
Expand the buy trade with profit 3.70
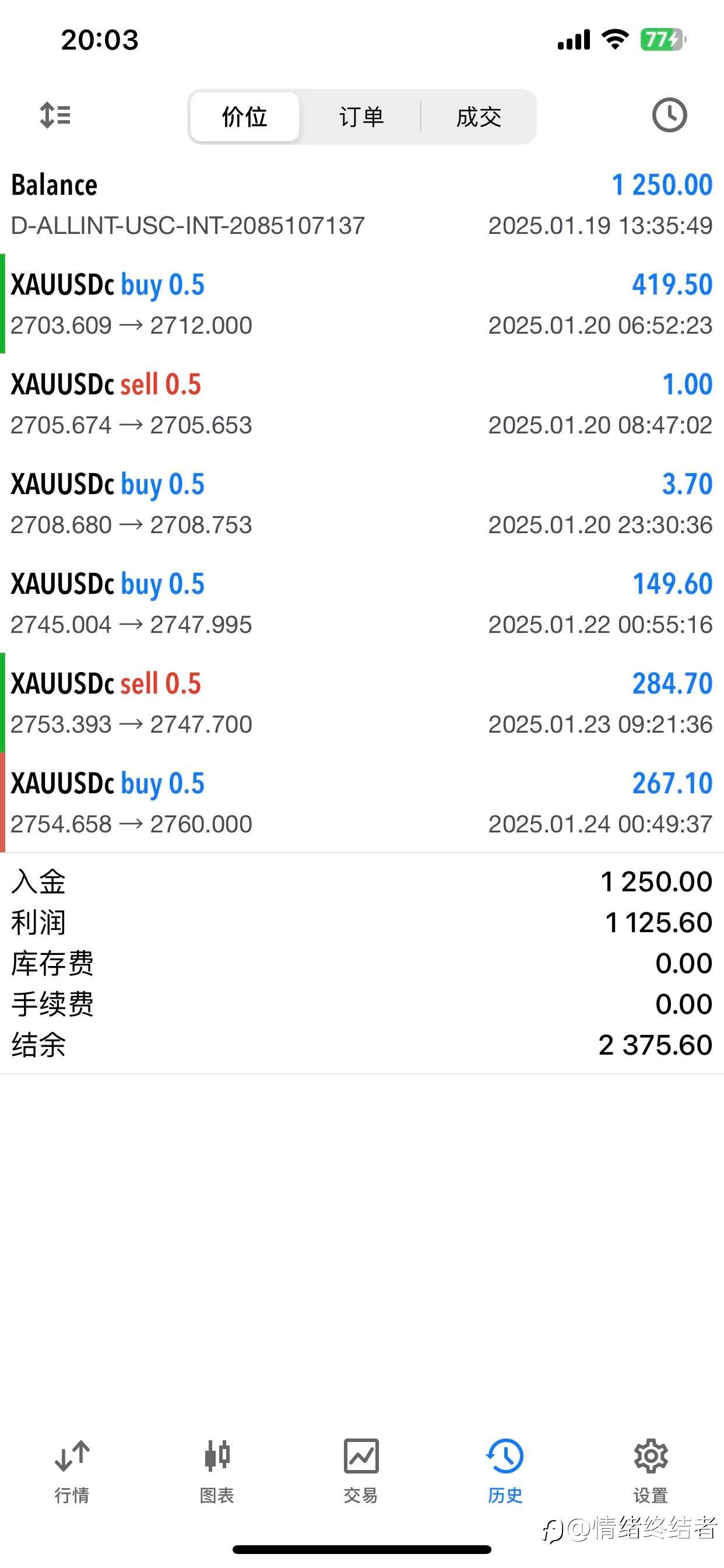point(362,503)
